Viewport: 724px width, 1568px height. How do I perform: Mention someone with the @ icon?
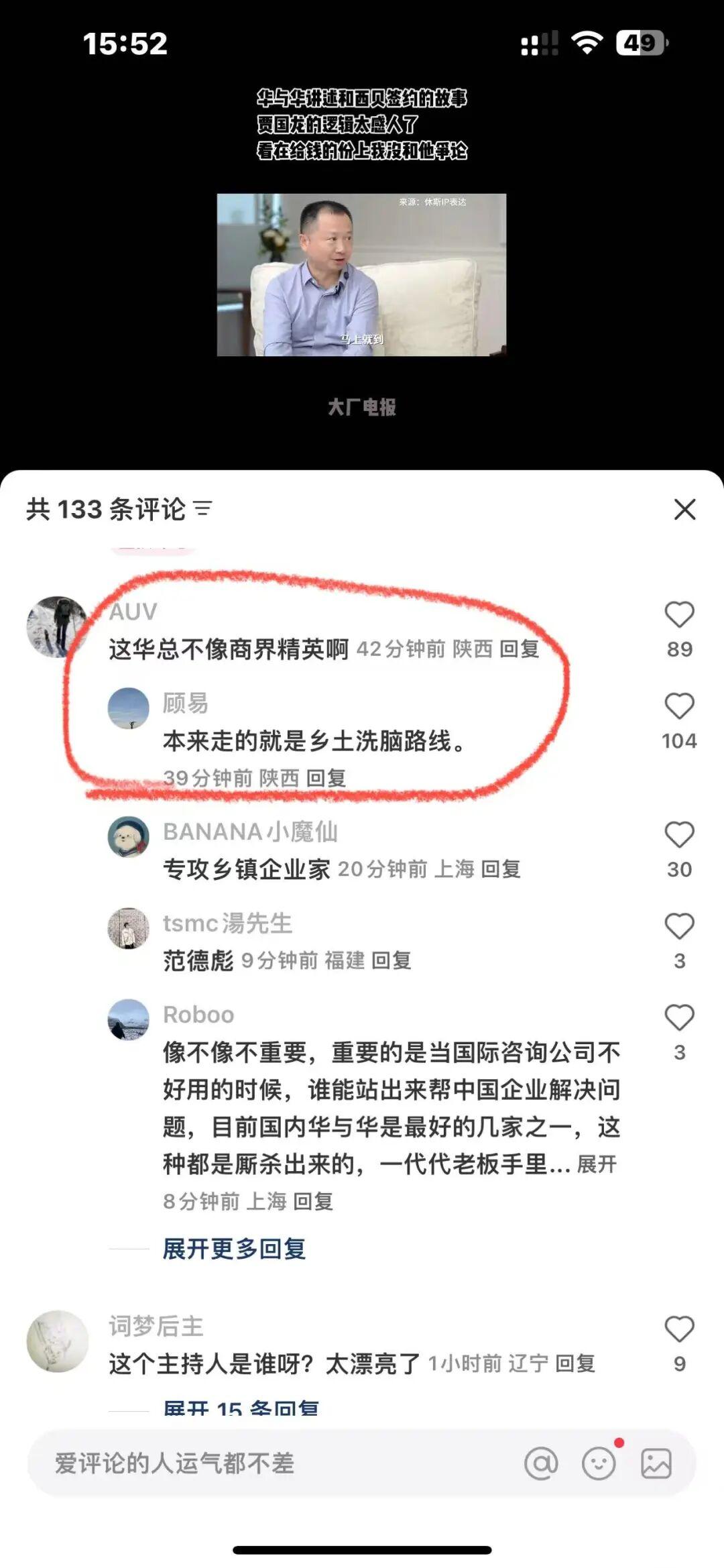click(x=541, y=1463)
